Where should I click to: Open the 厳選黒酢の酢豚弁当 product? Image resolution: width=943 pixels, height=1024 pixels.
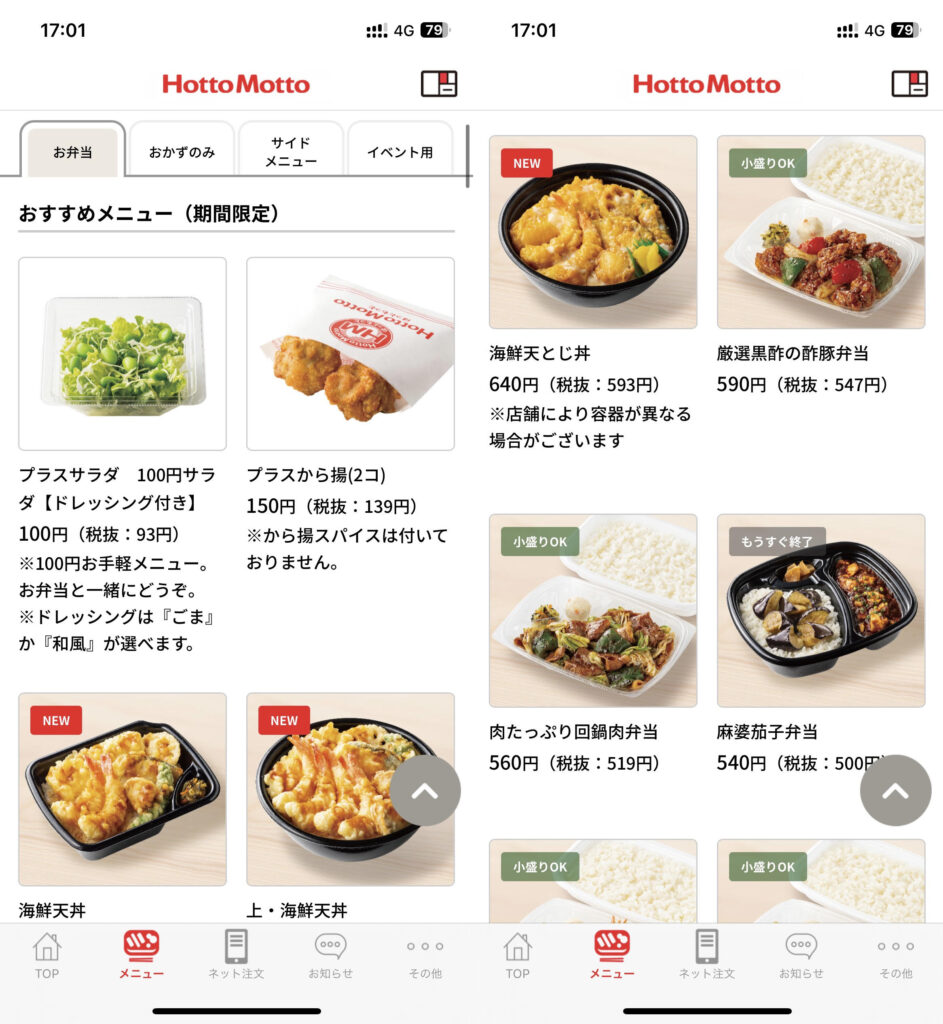[x=821, y=232]
